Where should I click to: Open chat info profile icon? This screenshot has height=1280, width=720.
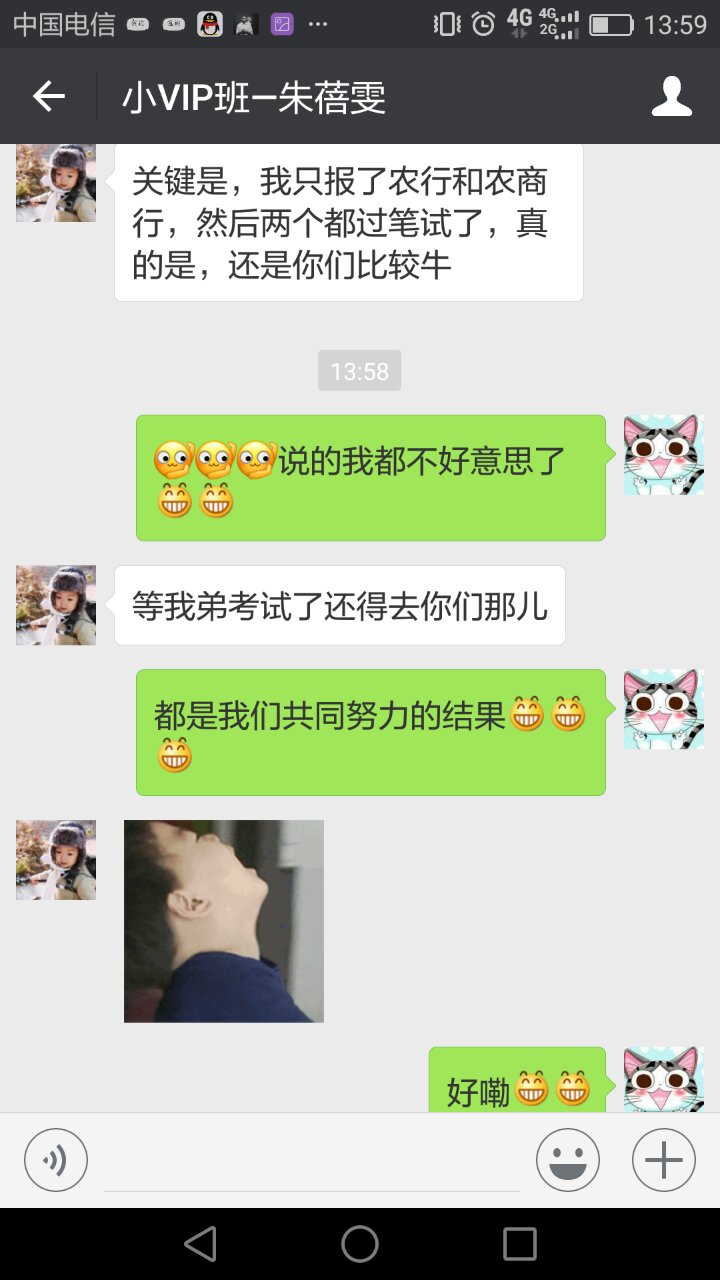[672, 96]
